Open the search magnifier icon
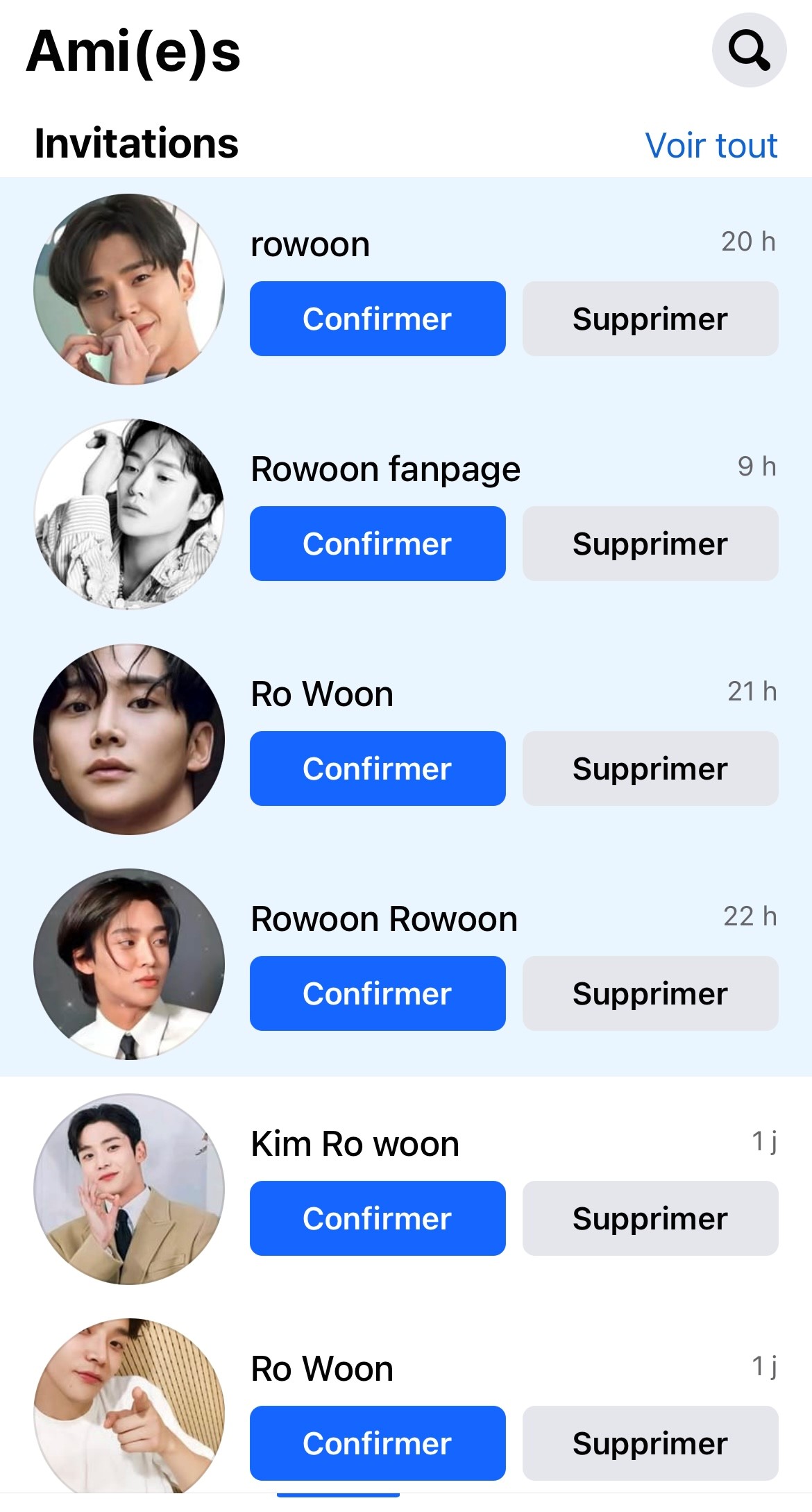 (x=749, y=50)
